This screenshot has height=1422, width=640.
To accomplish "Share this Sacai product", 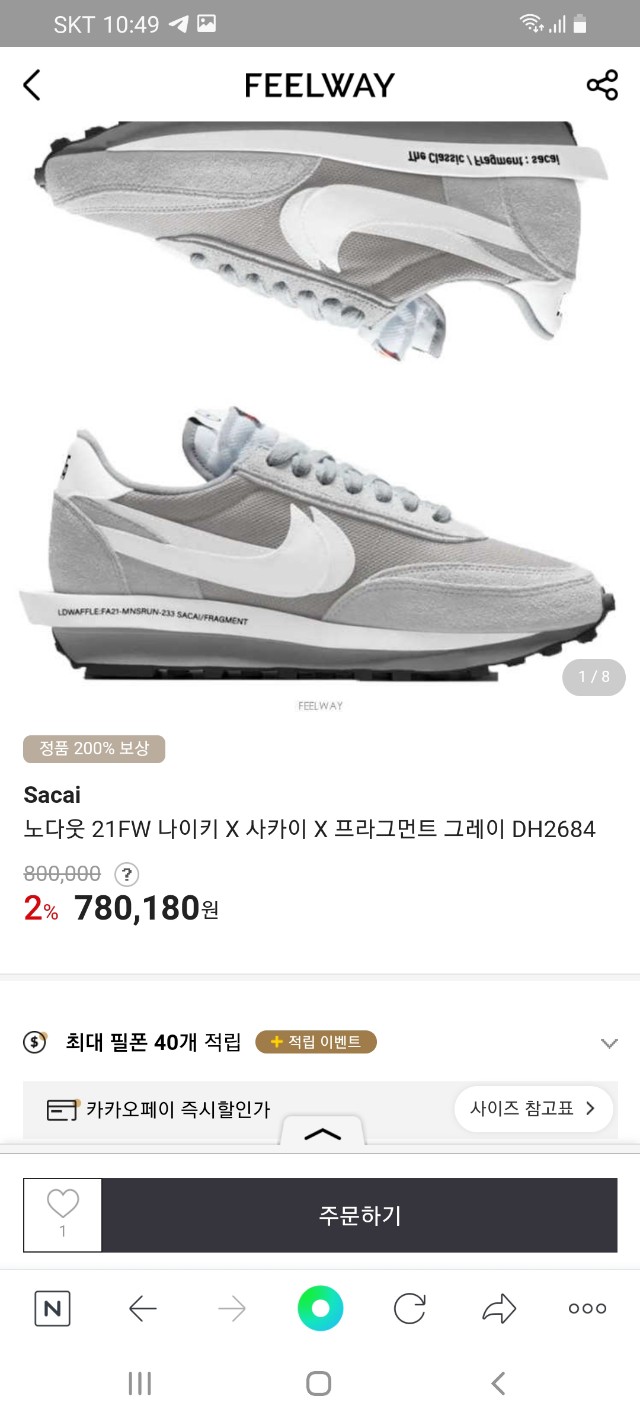I will click(x=602, y=85).
